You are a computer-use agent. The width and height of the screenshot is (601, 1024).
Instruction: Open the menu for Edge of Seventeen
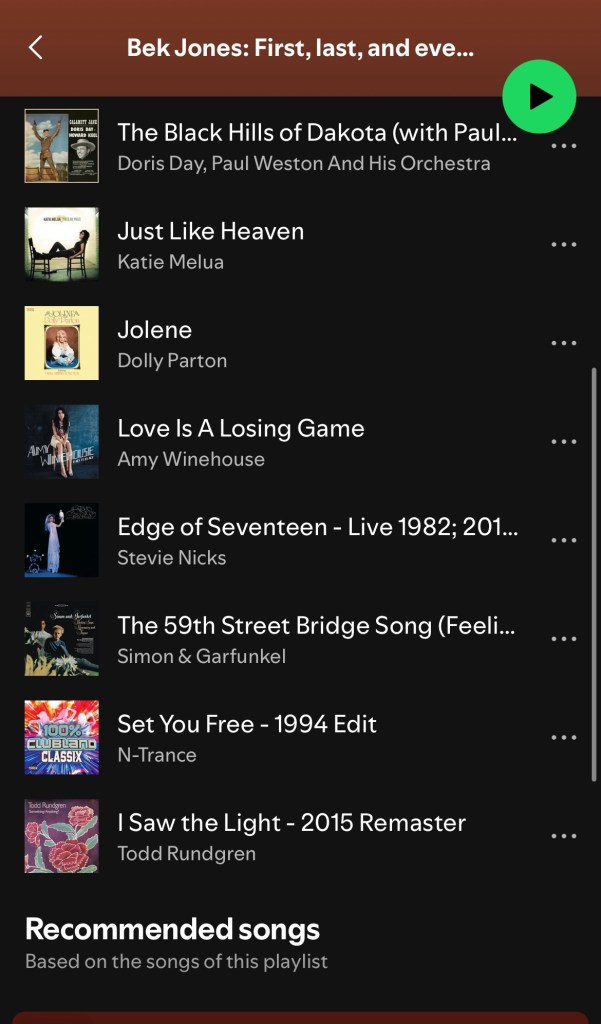[564, 541]
